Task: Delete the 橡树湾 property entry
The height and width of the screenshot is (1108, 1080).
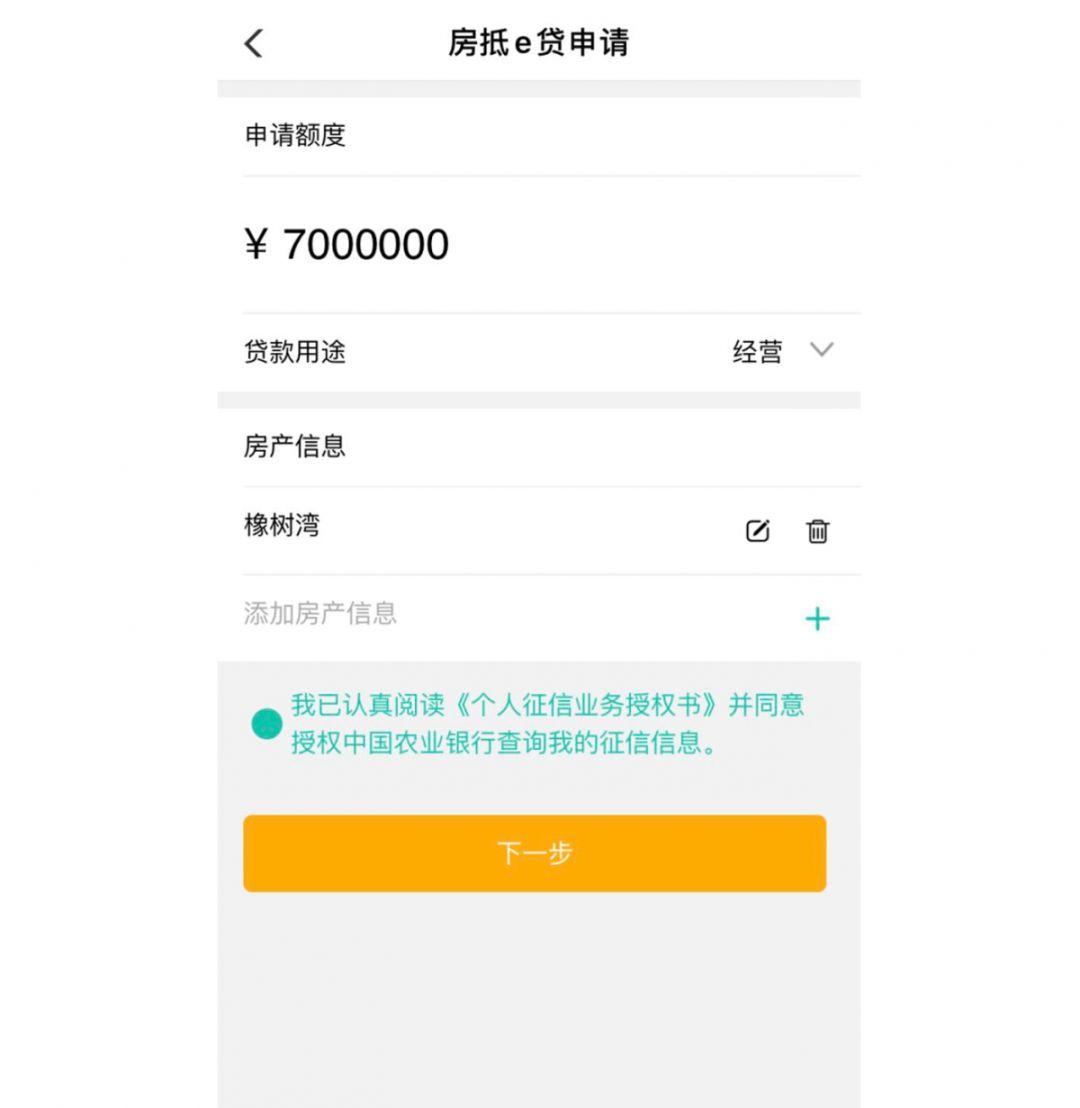Action: 817,531
